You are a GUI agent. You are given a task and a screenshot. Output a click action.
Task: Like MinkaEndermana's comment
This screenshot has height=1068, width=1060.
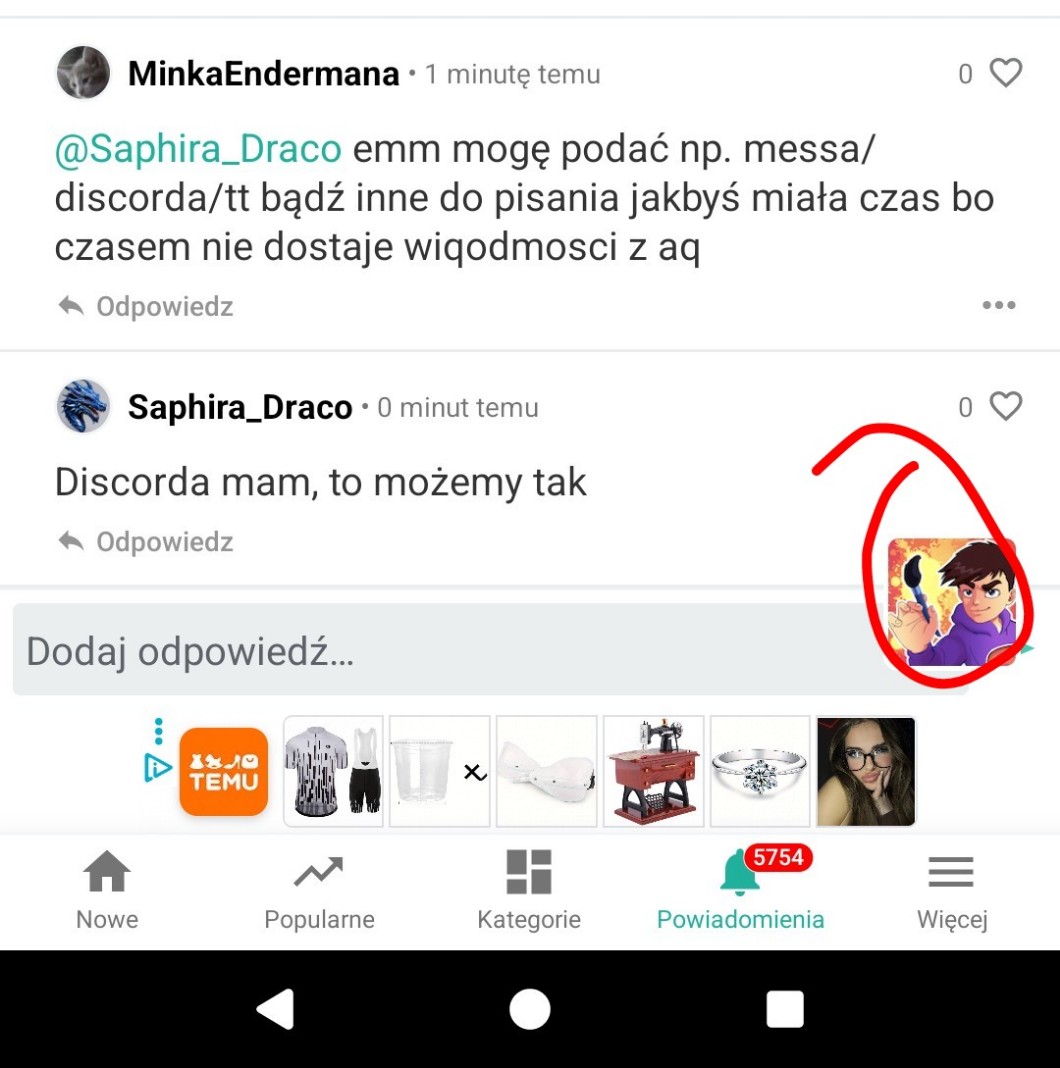point(1005,73)
